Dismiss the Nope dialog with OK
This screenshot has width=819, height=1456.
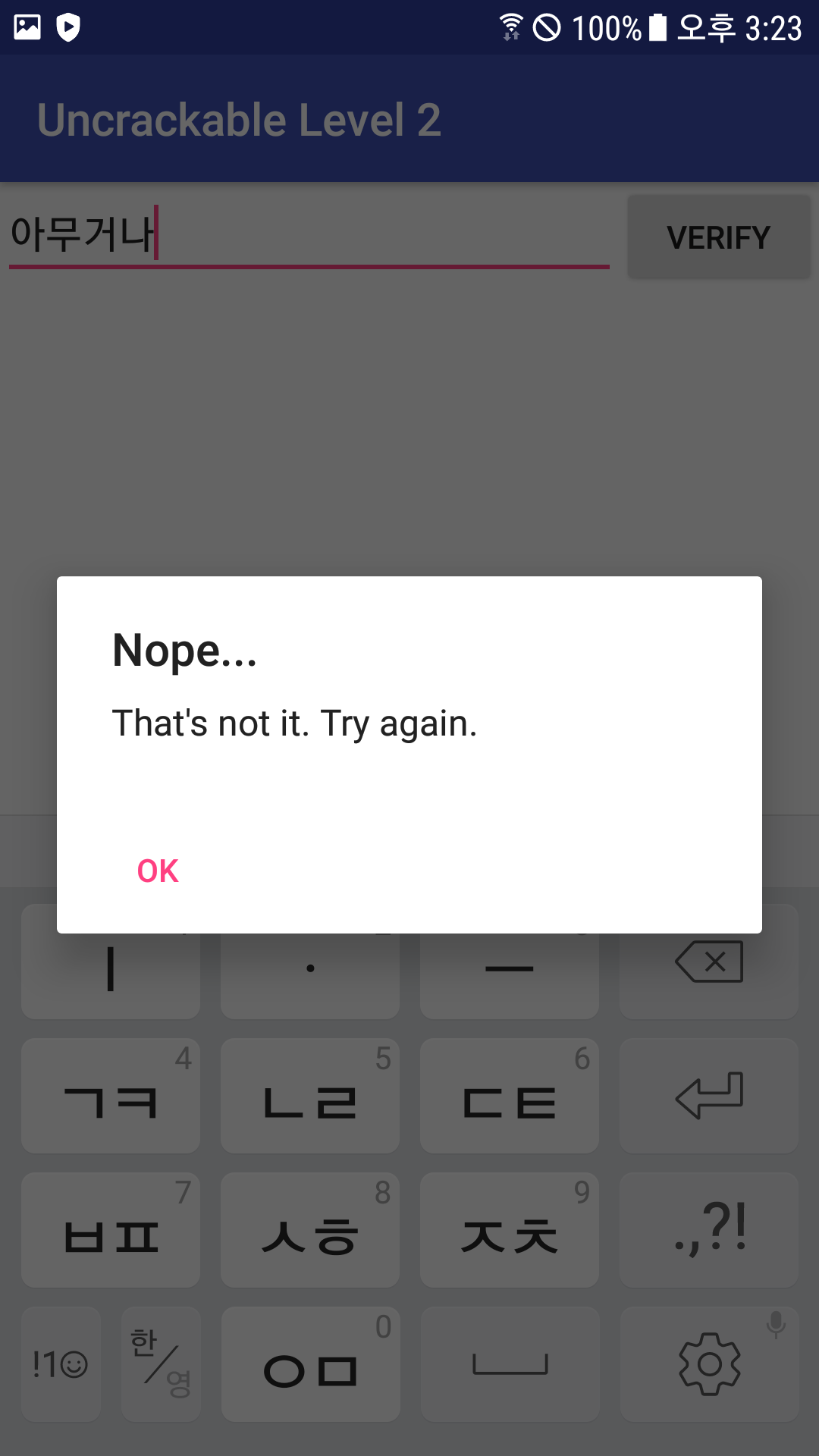158,871
